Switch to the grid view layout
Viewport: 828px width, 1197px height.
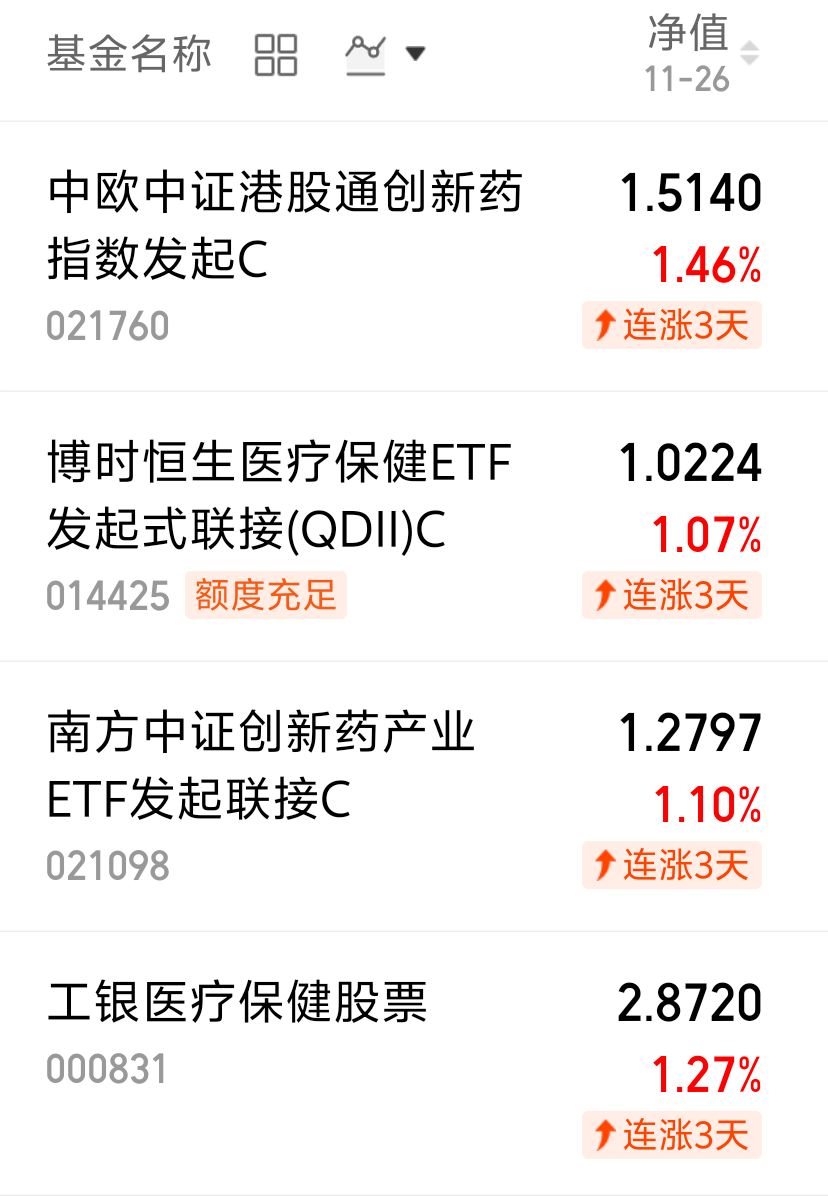point(276,54)
